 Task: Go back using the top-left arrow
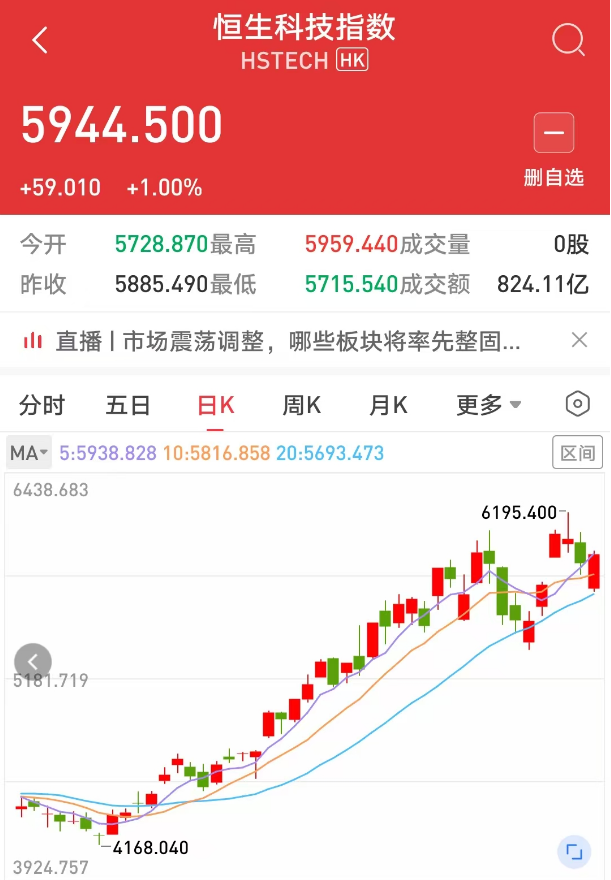[40, 41]
